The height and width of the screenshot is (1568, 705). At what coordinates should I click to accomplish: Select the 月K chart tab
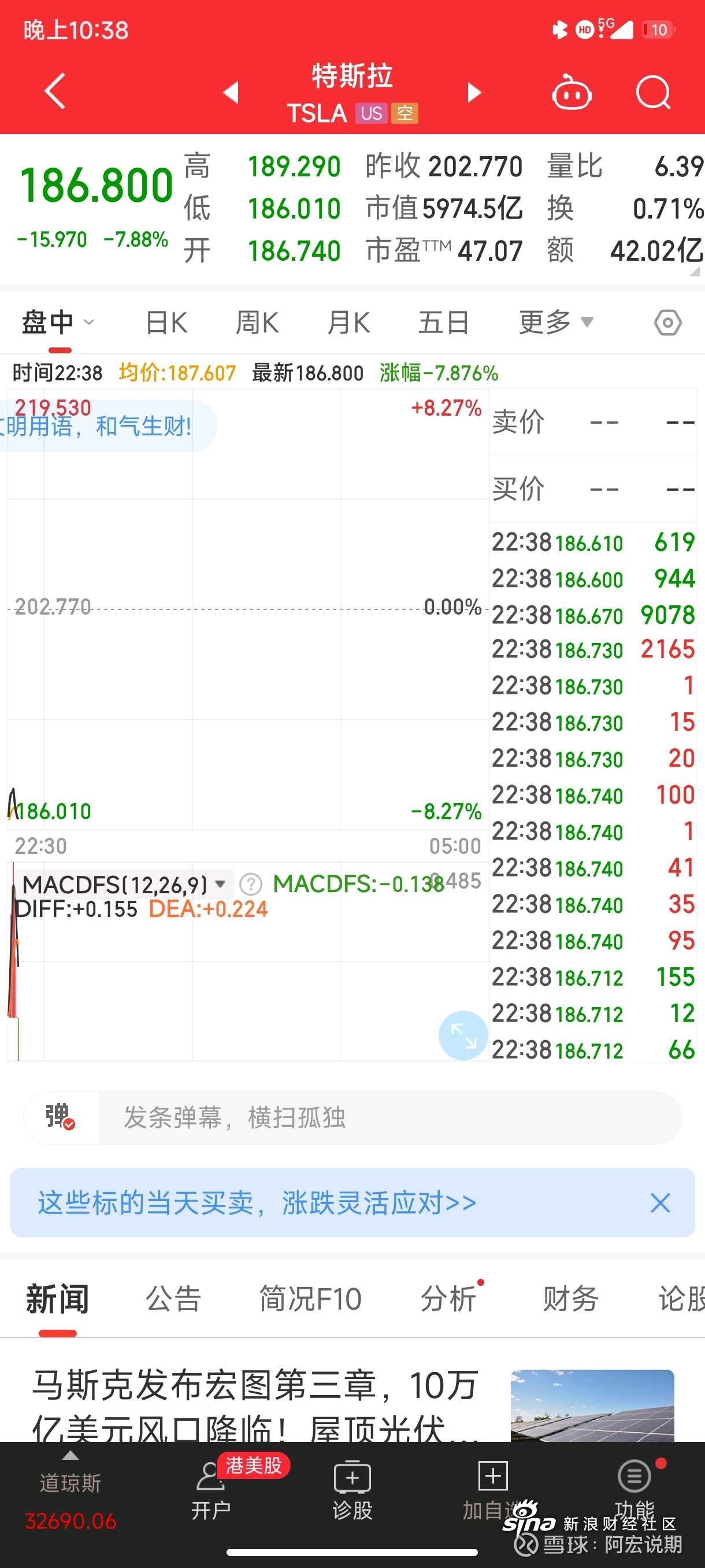(348, 322)
